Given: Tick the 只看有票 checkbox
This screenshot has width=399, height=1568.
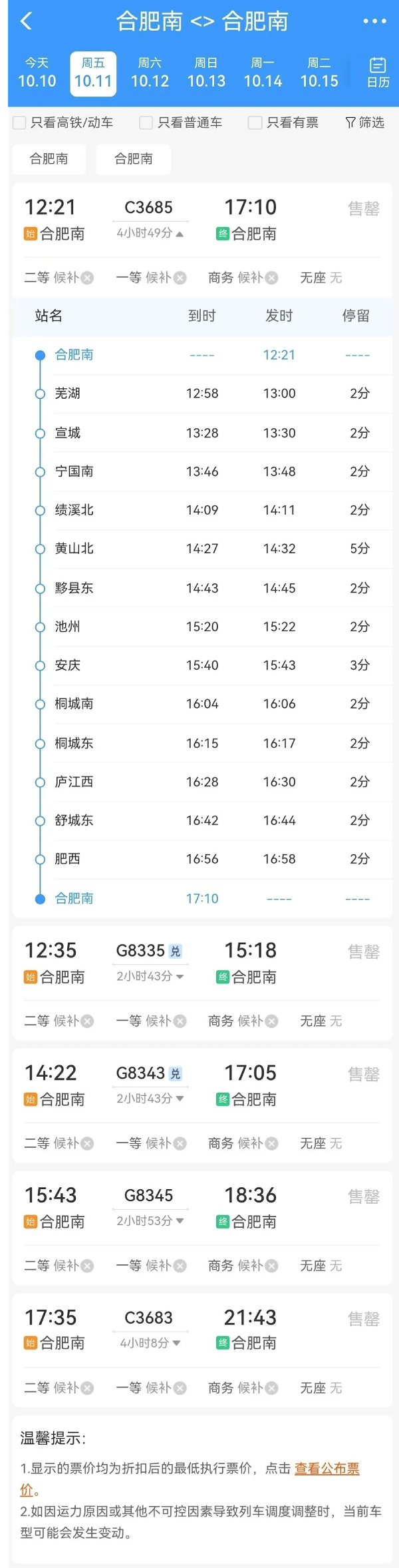Looking at the screenshot, I should (x=255, y=123).
